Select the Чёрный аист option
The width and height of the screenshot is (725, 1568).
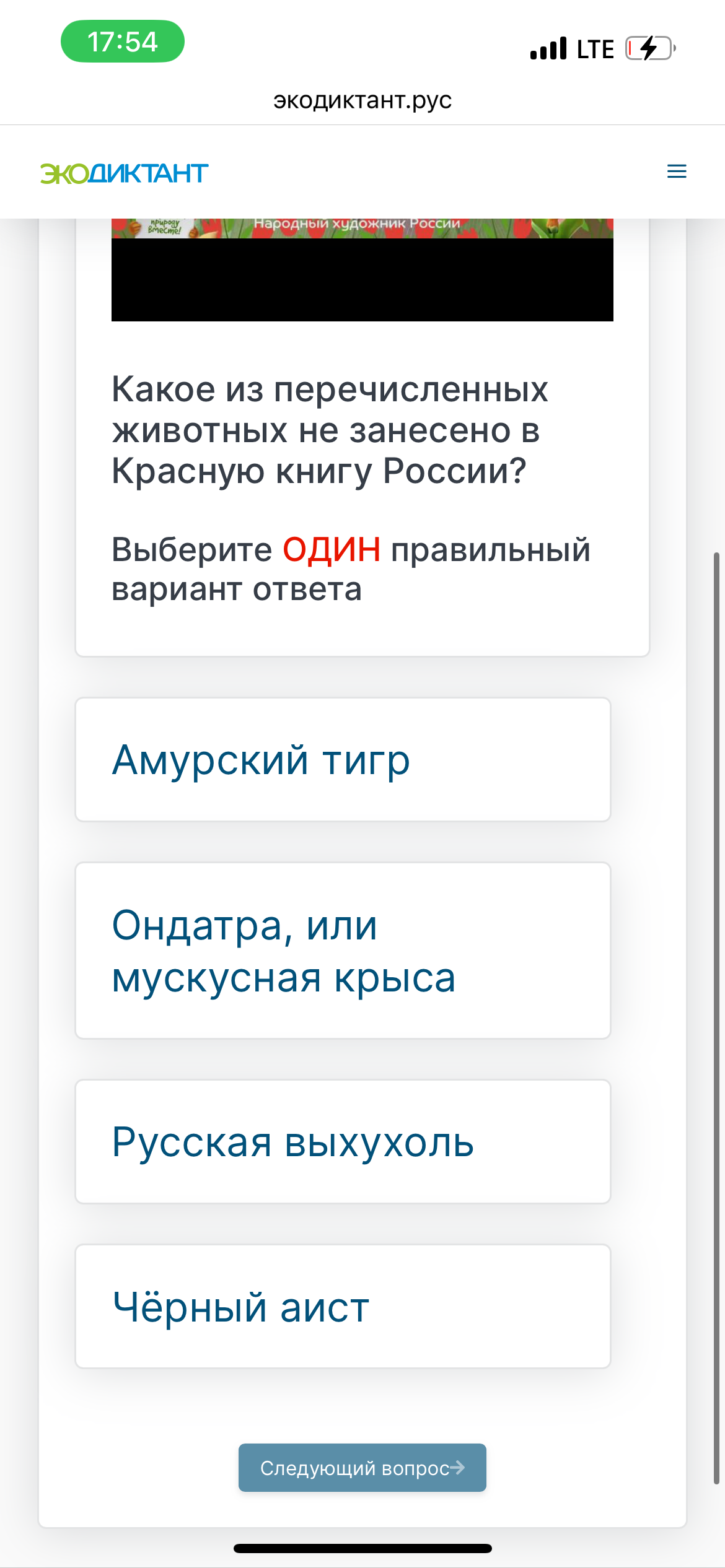[x=343, y=1307]
